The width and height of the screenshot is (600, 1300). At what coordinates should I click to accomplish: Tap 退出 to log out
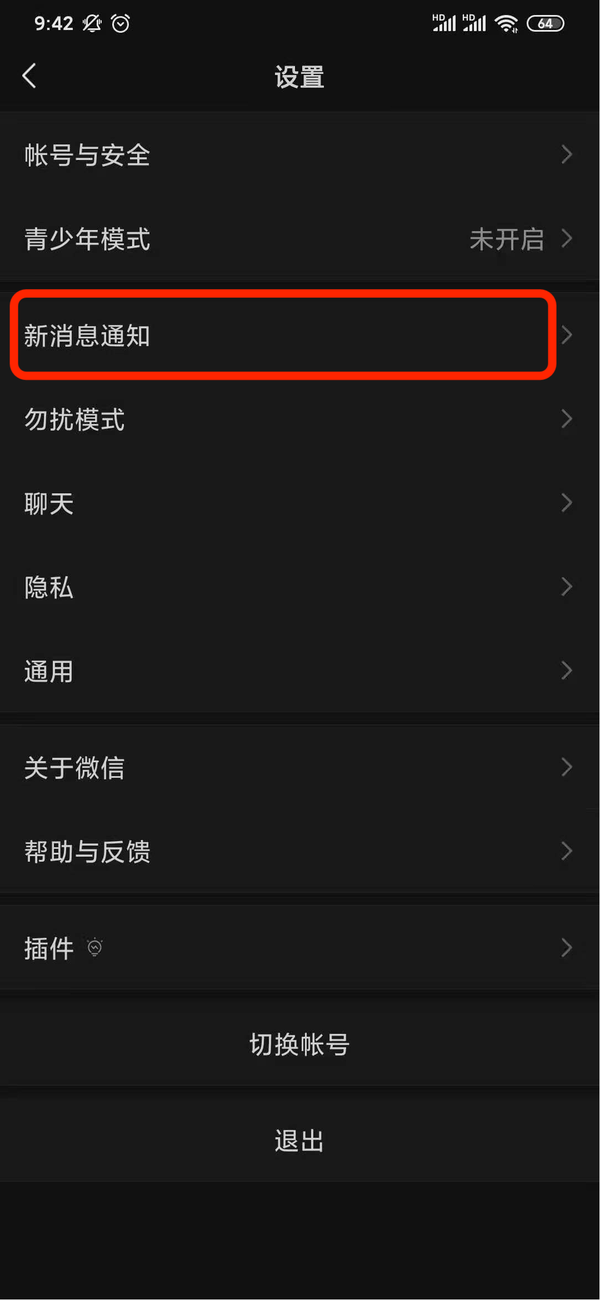click(x=299, y=1141)
